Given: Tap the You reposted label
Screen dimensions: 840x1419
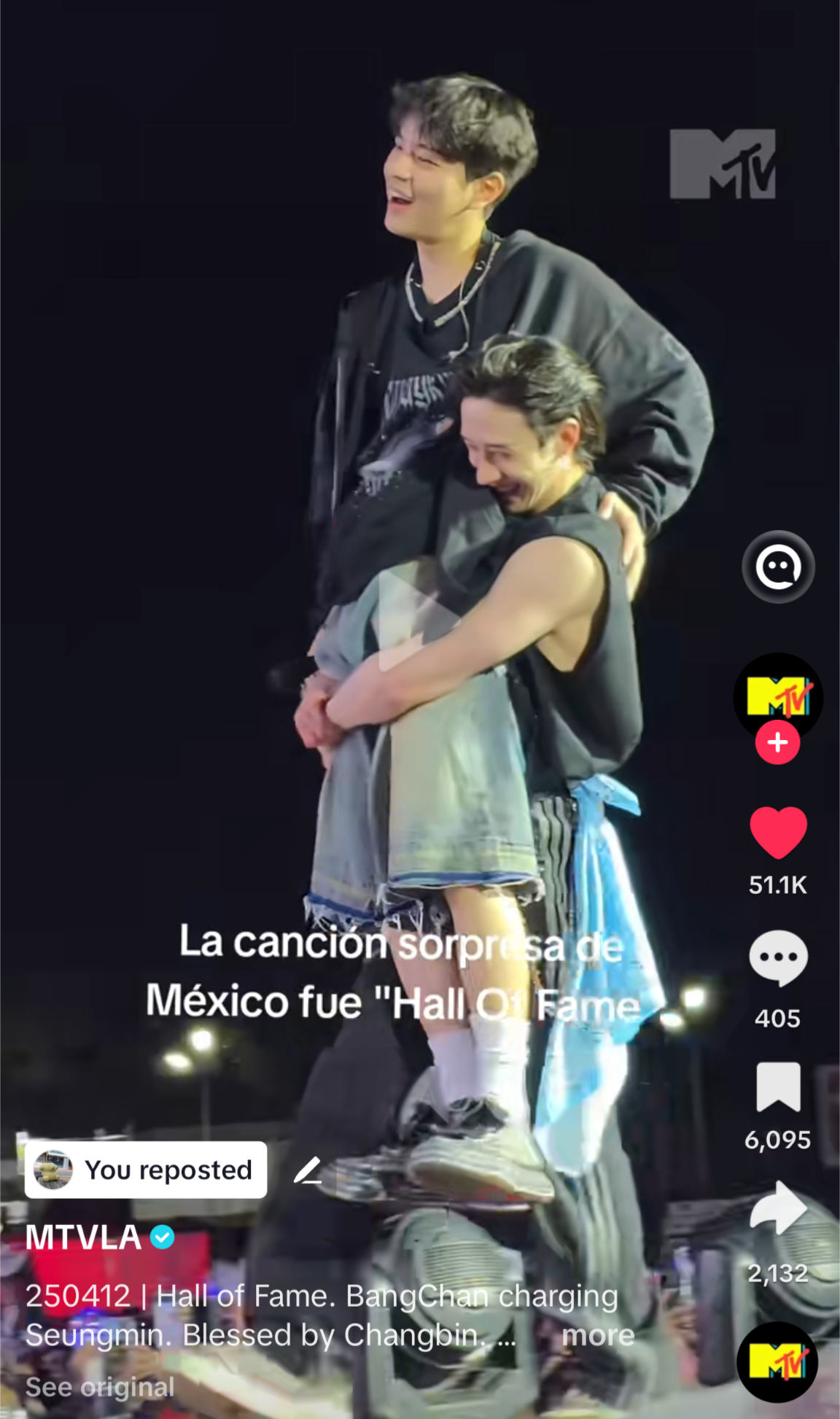Looking at the screenshot, I should 146,1170.
